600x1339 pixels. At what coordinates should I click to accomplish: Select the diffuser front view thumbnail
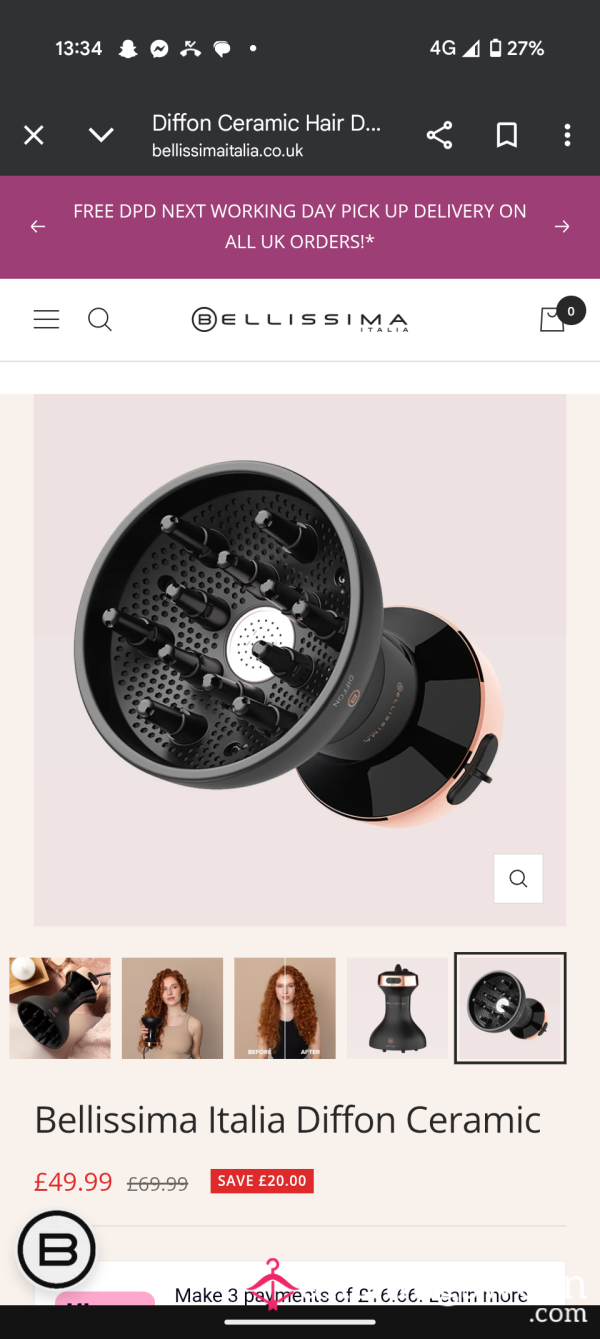point(510,1008)
